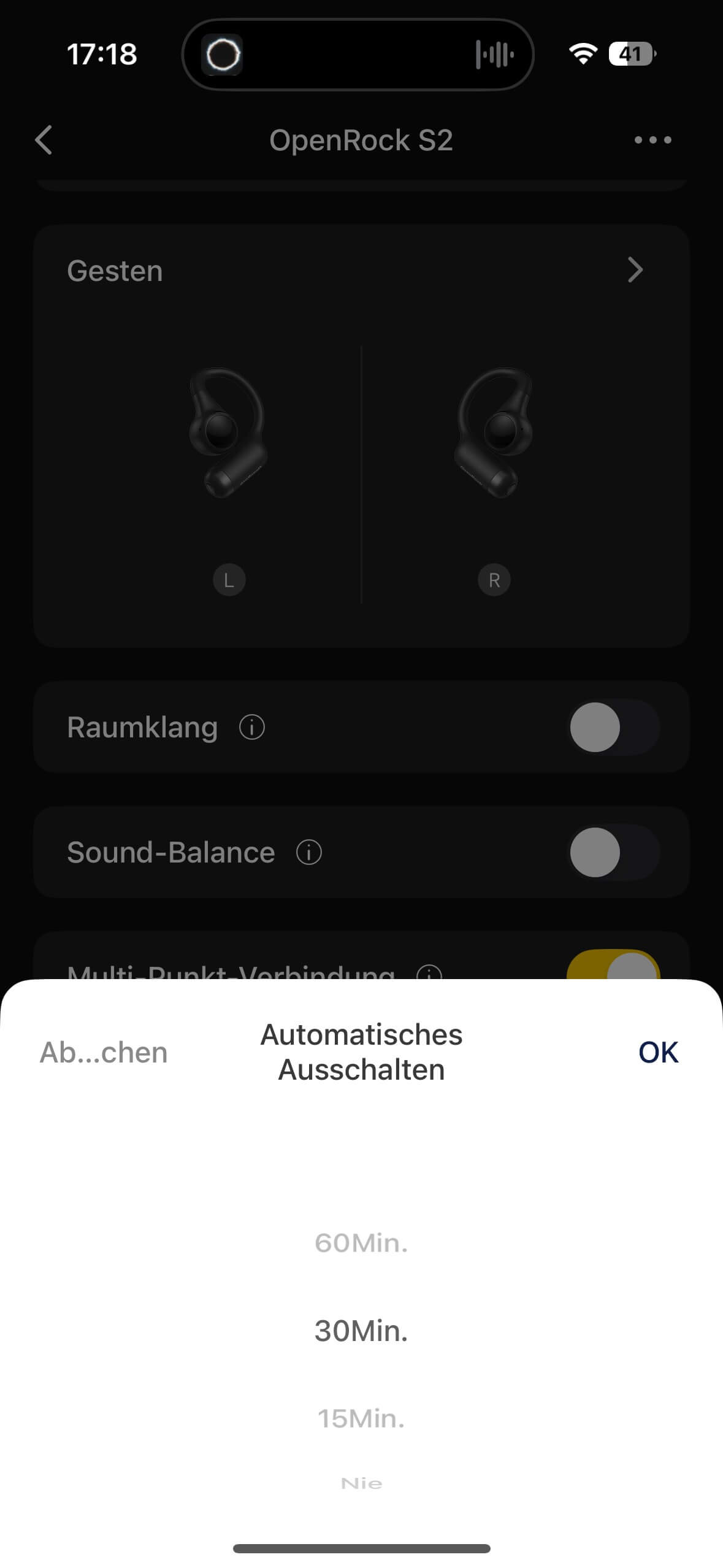Screen dimensions: 723x1568
Task: Pick Nie in the timer list
Action: point(361,1483)
